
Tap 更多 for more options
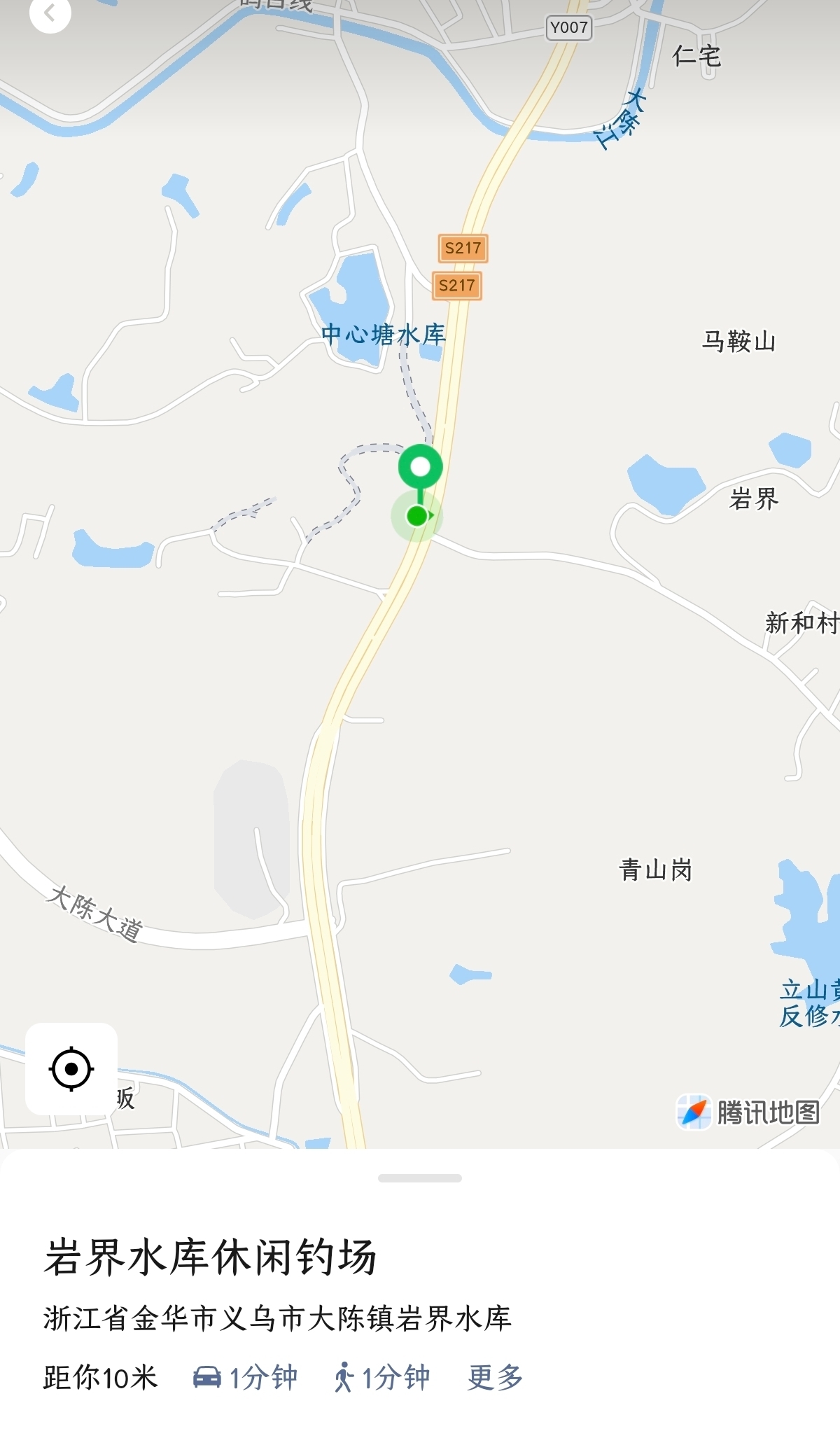[495, 1377]
